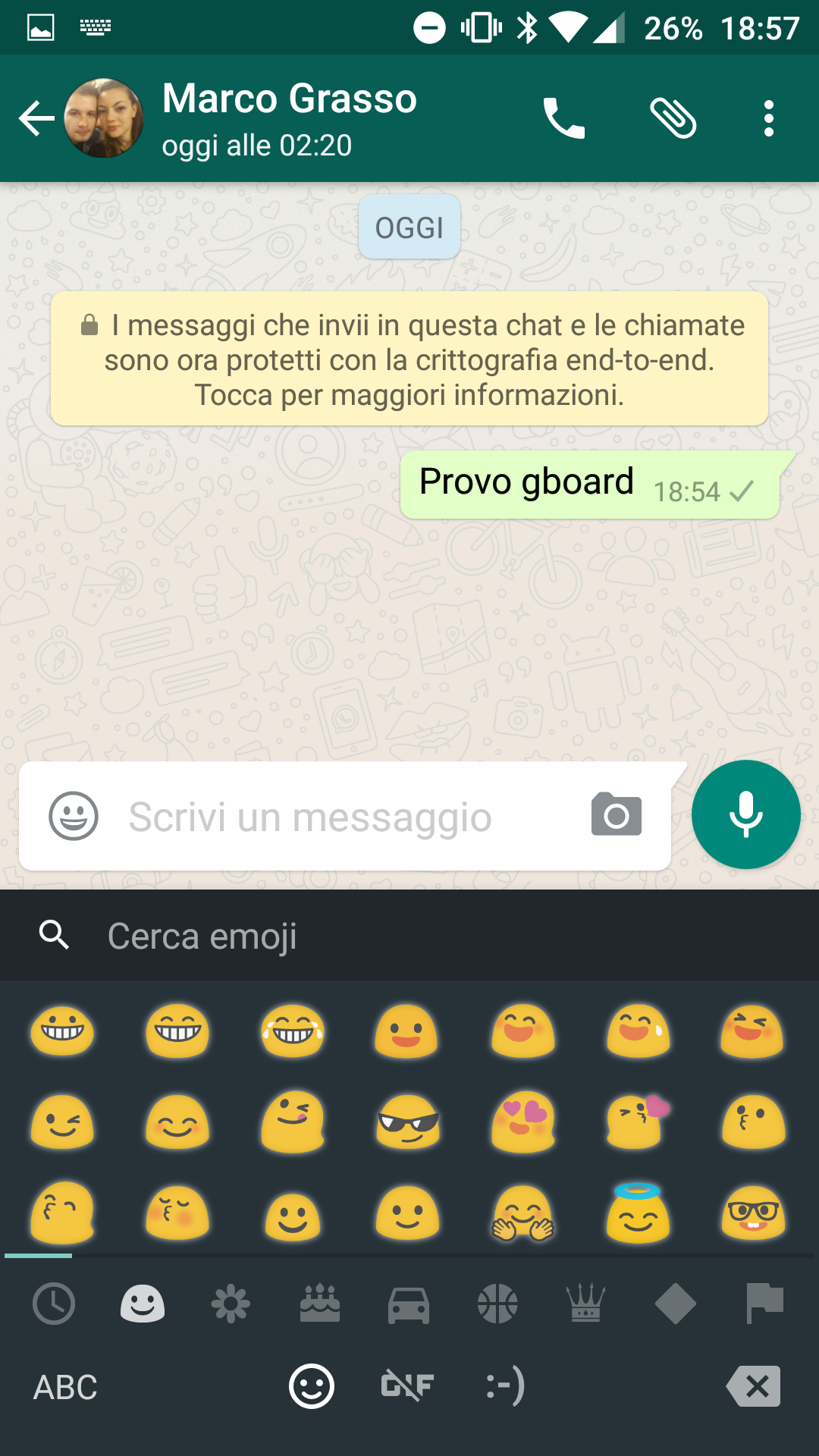Switch to the flags emoji category

coord(764,1304)
